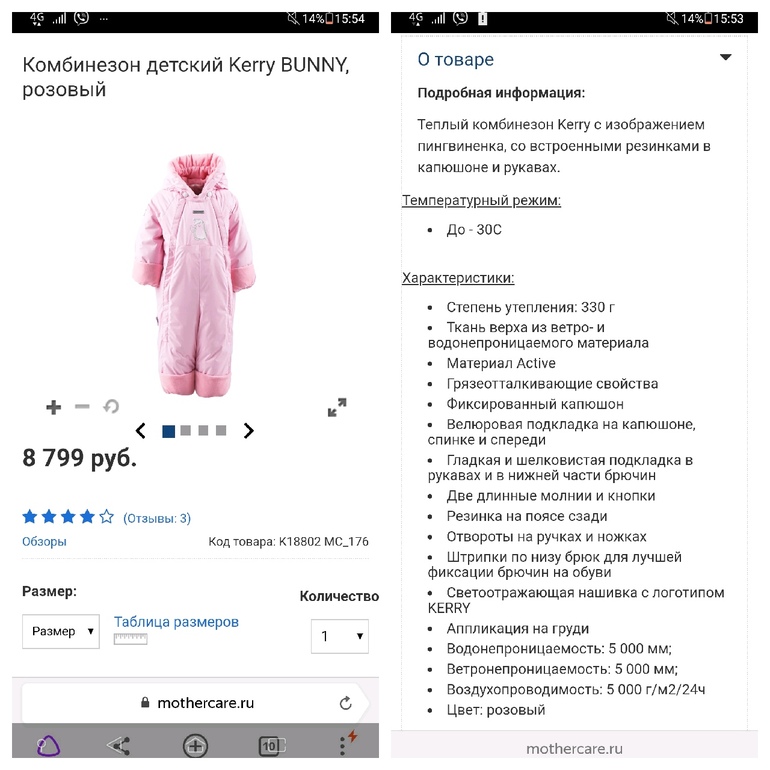This screenshot has width=770, height=770.
Task: Zoom in on the product image
Action: point(54,407)
